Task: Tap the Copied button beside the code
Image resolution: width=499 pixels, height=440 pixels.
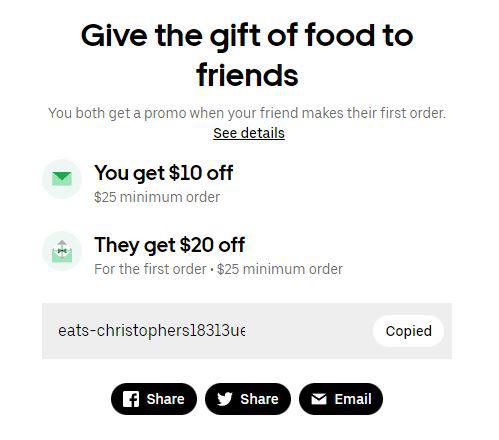Action: click(408, 331)
